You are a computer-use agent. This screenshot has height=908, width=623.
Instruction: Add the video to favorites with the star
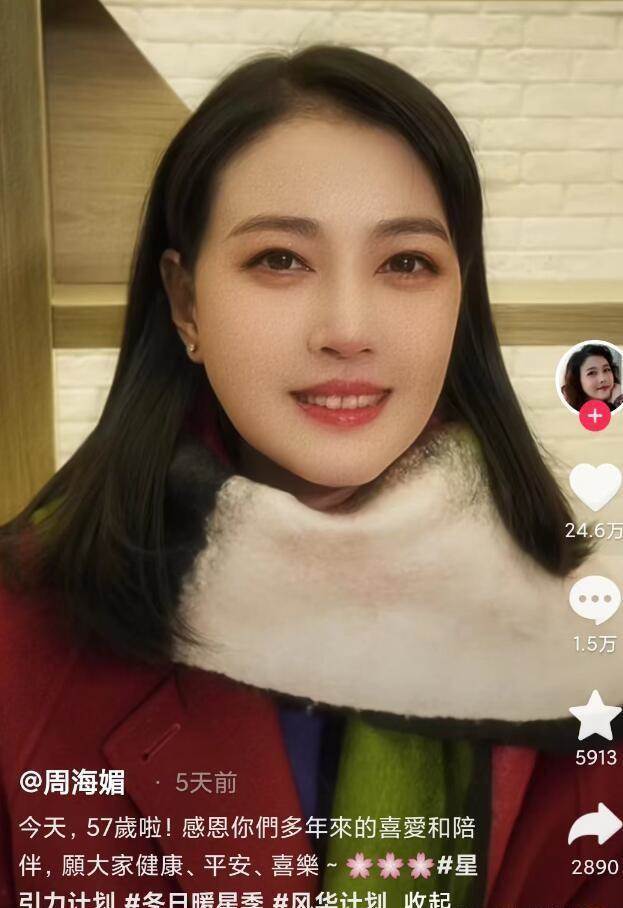[595, 715]
